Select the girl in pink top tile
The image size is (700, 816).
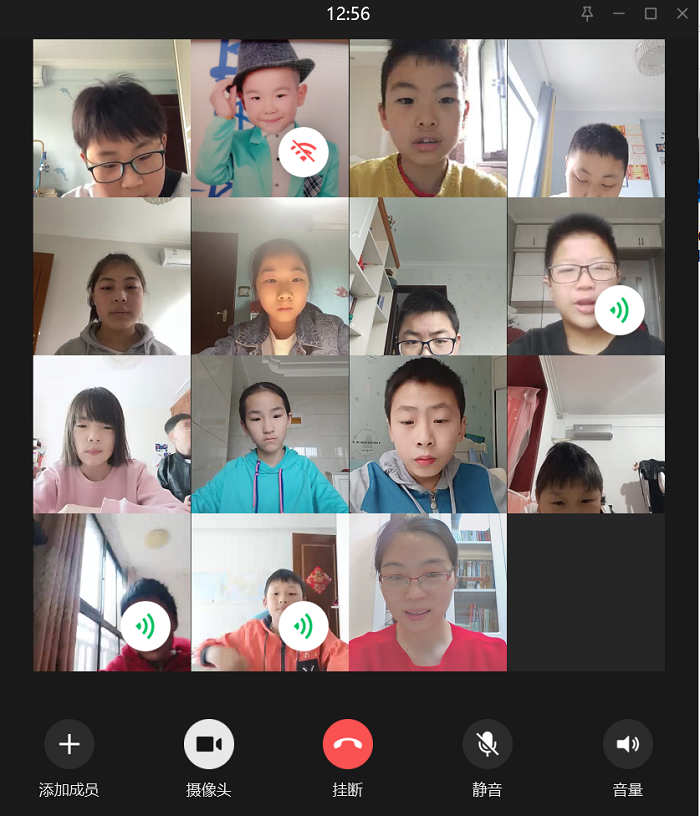point(111,434)
